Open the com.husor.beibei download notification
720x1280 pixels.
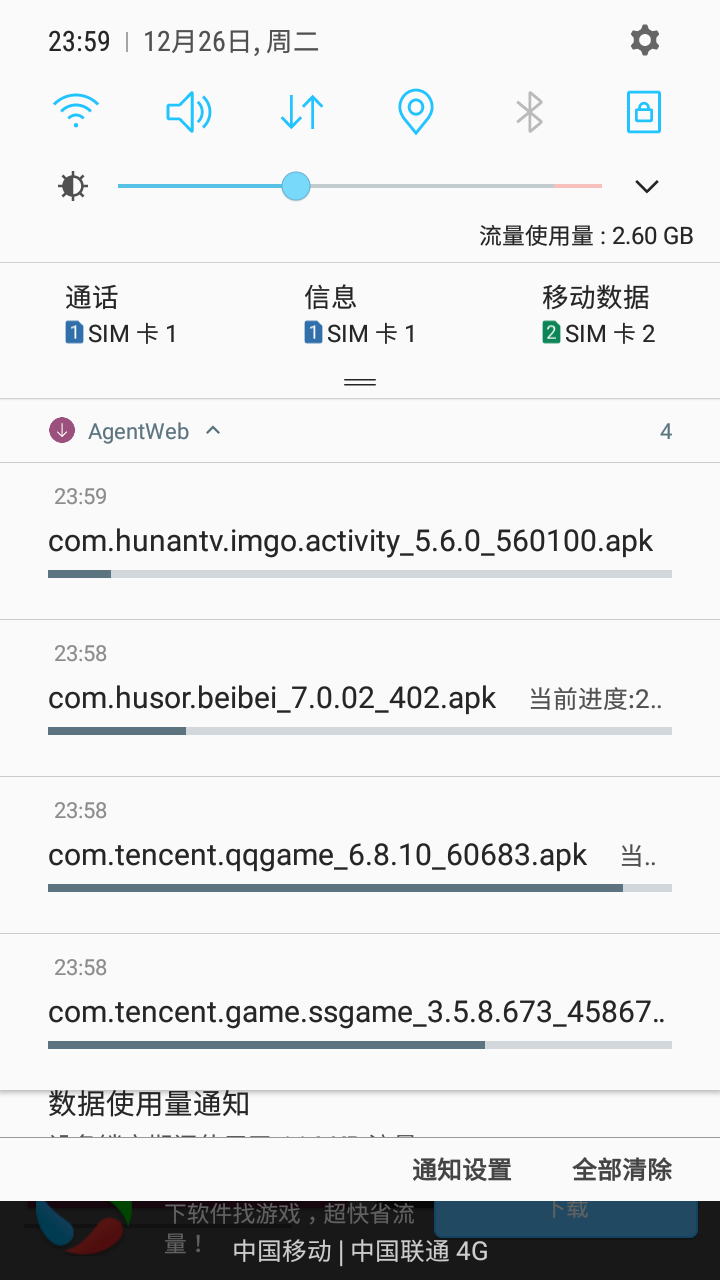360,698
